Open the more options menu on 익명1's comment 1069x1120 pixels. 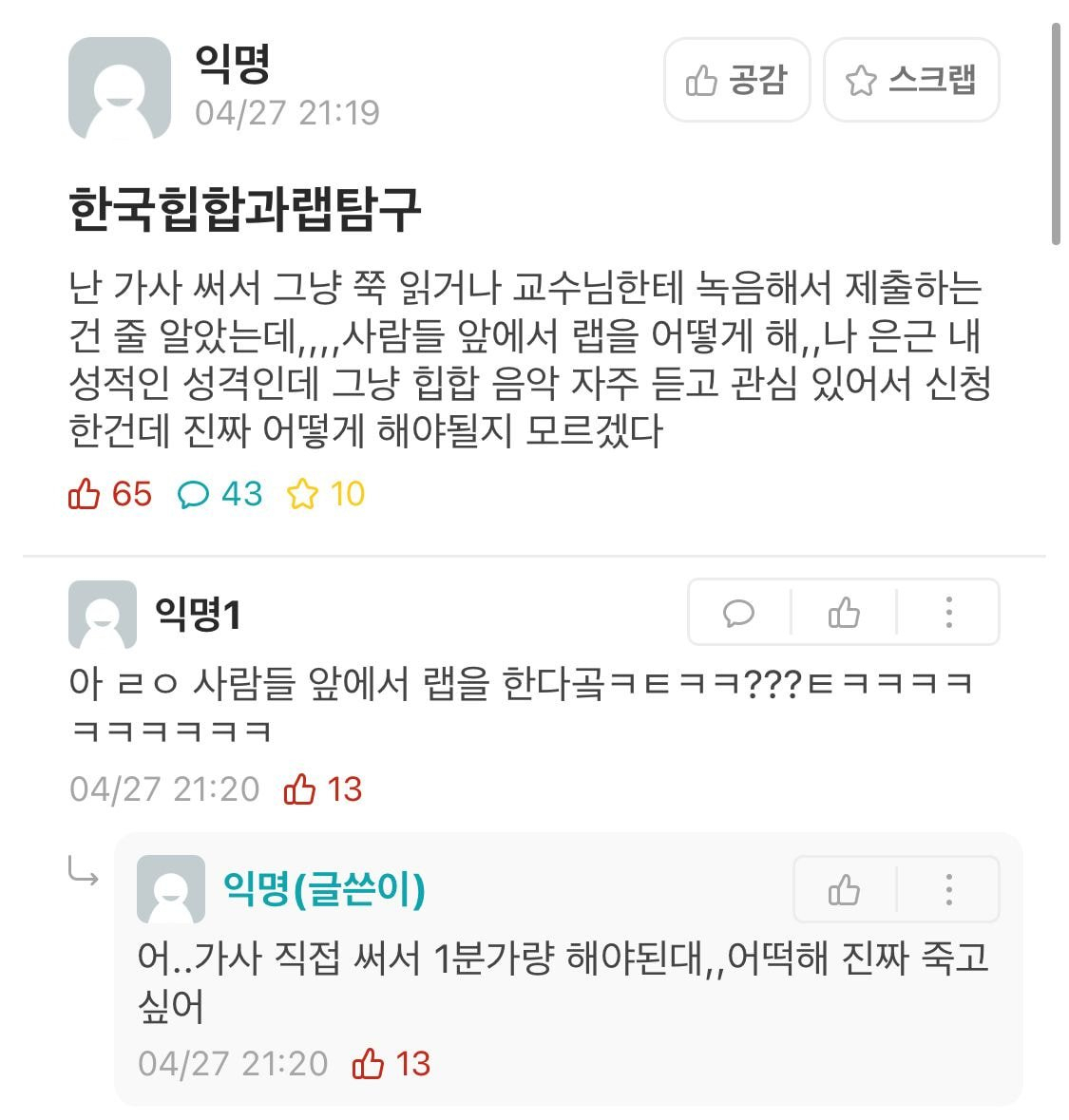click(x=948, y=613)
